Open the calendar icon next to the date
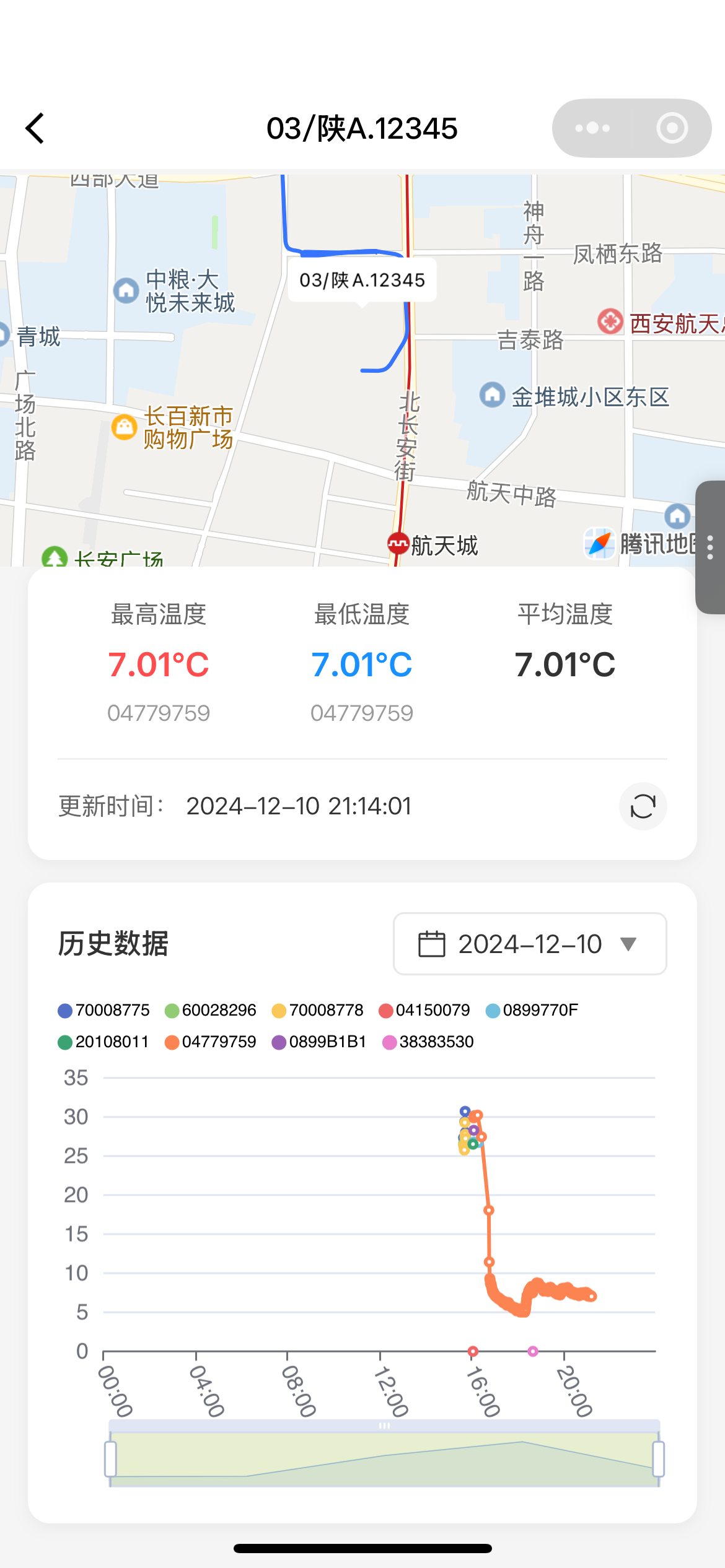 [x=433, y=944]
